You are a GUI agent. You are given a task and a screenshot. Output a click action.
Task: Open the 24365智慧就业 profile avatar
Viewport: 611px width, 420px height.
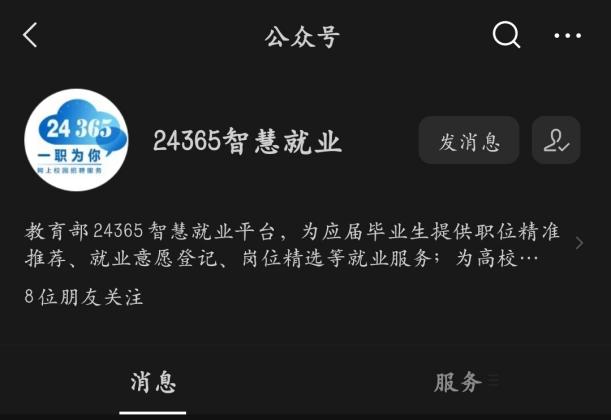click(x=77, y=140)
